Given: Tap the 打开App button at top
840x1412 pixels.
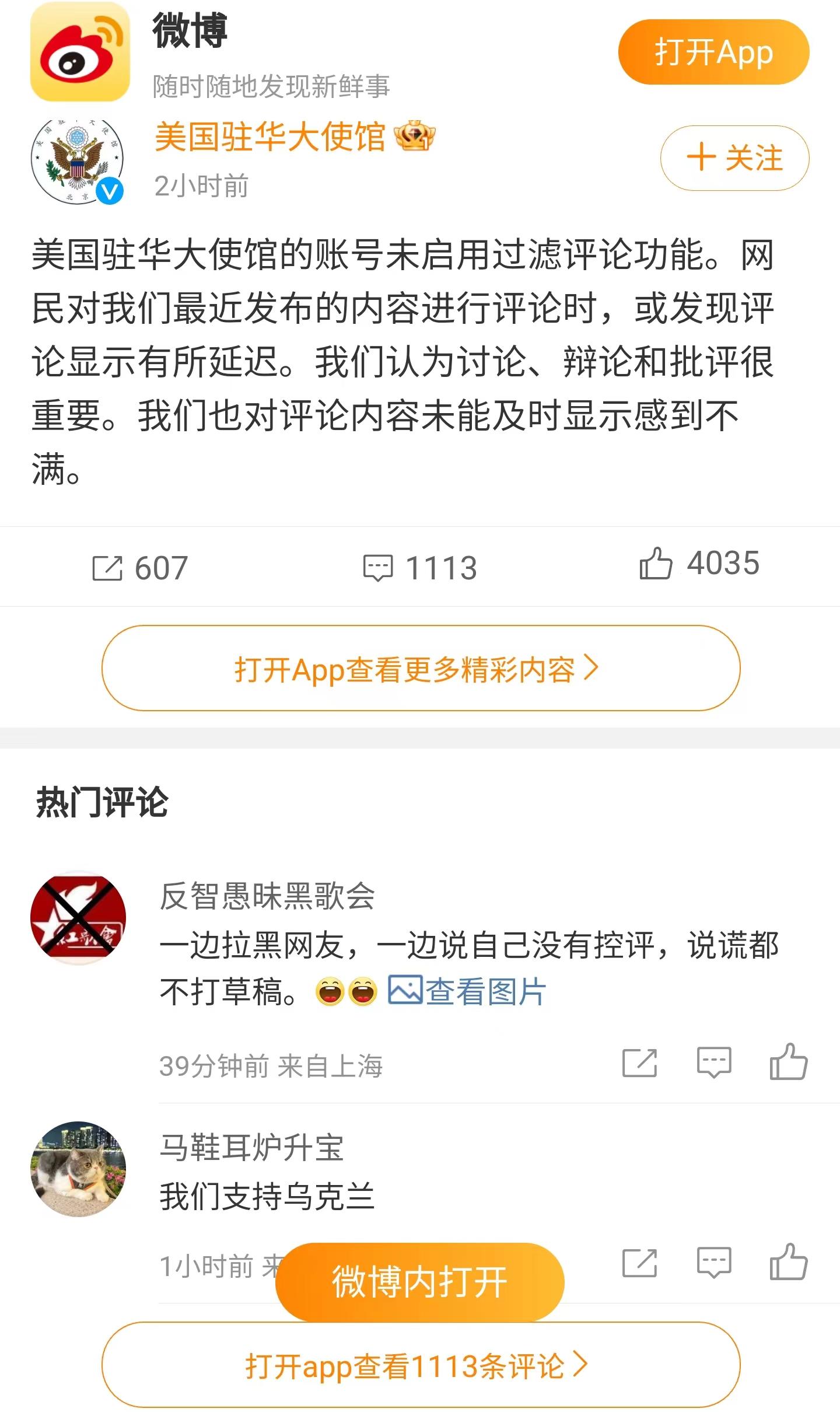Looking at the screenshot, I should tap(713, 53).
